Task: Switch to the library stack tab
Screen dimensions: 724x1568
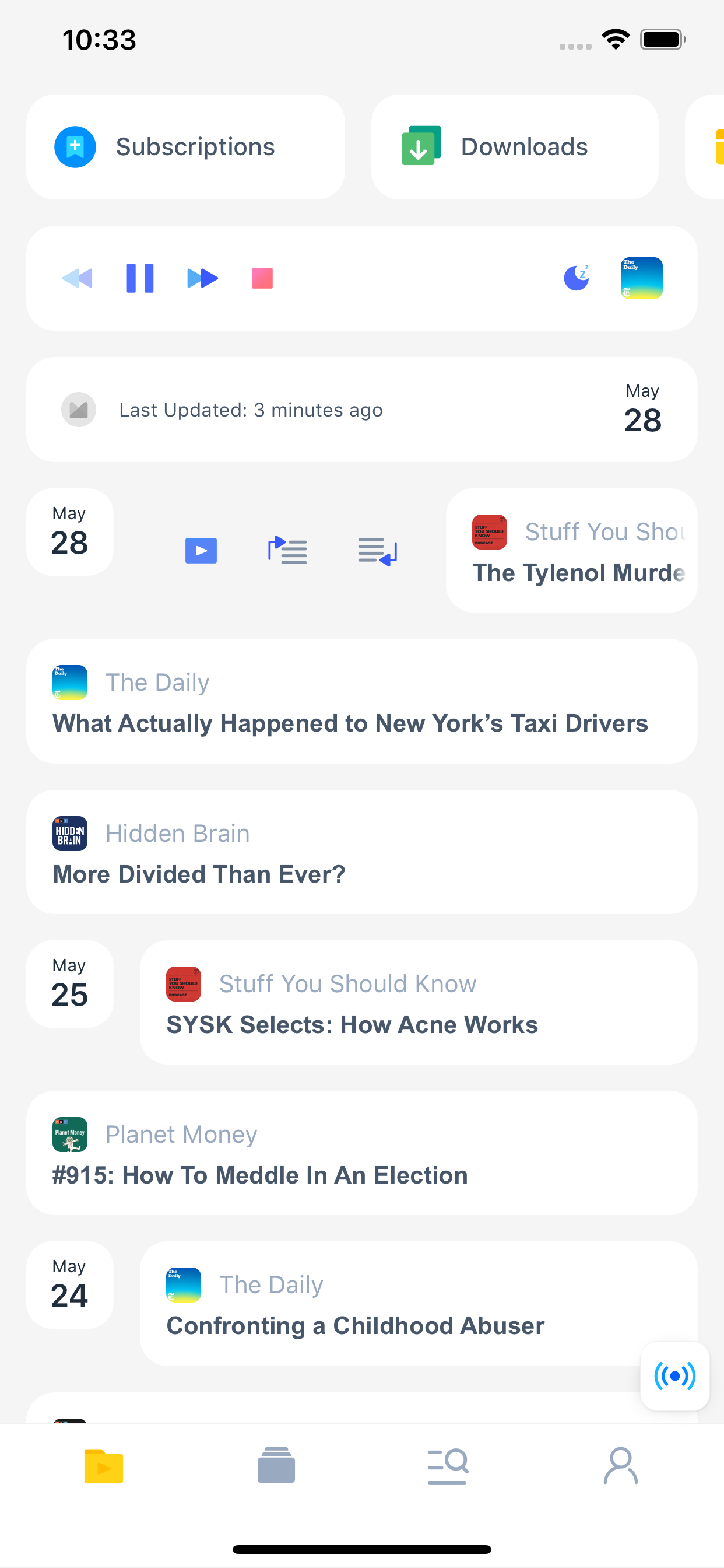Action: coord(276,1466)
